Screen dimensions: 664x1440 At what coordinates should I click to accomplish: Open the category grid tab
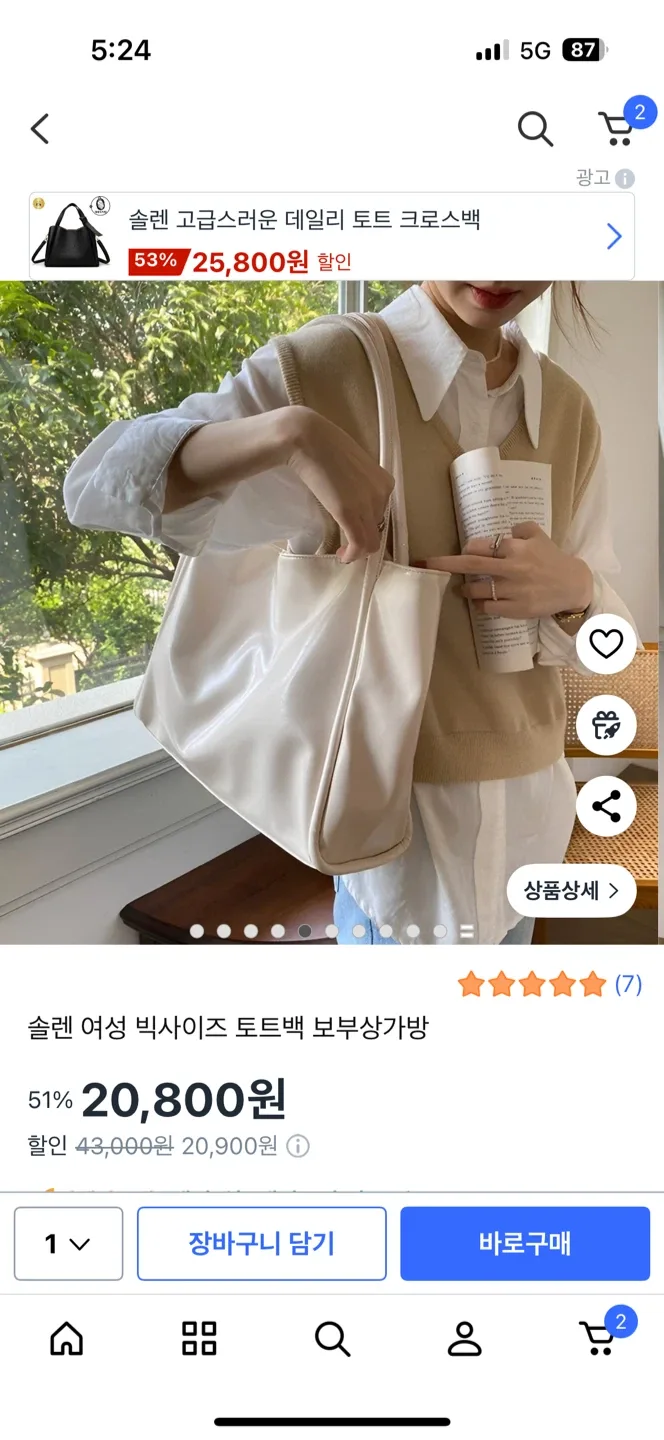[199, 1338]
